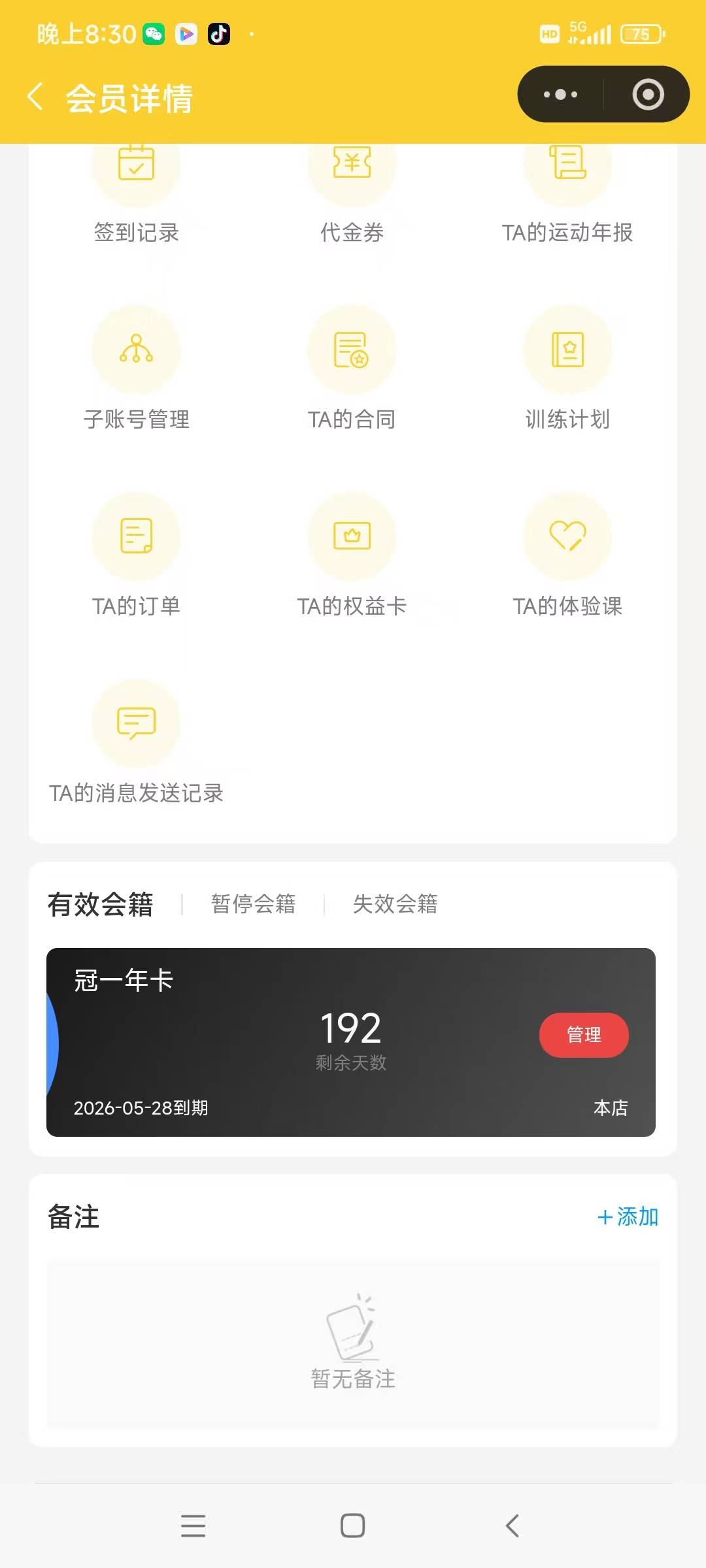Tap 管理 on the 冠一年卡 card
Screen dimensions: 706x1568
pos(583,1035)
